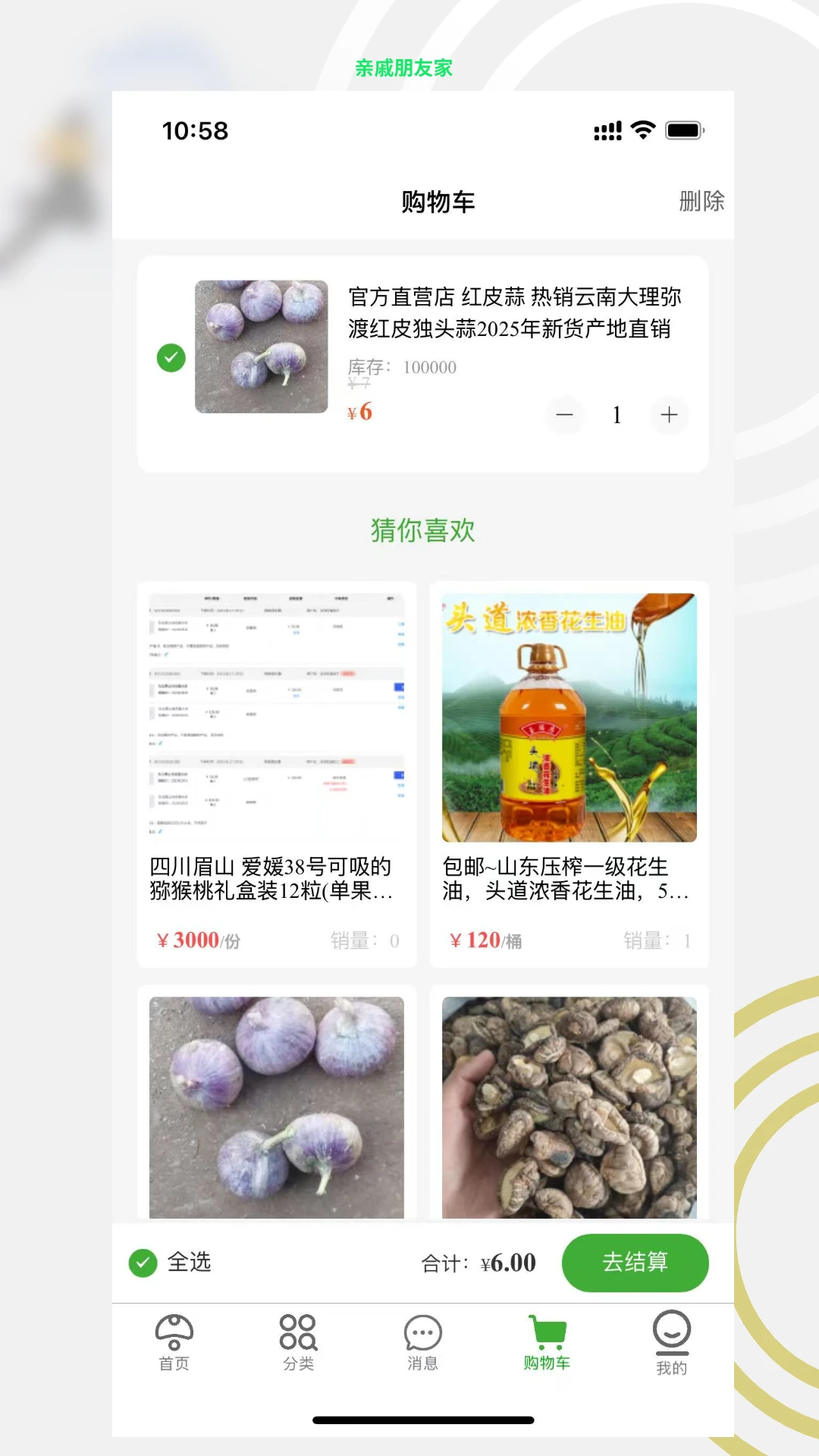Viewport: 819px width, 1456px height.
Task: Decrease 红皮蒜 quantity with minus button
Action: click(x=565, y=415)
